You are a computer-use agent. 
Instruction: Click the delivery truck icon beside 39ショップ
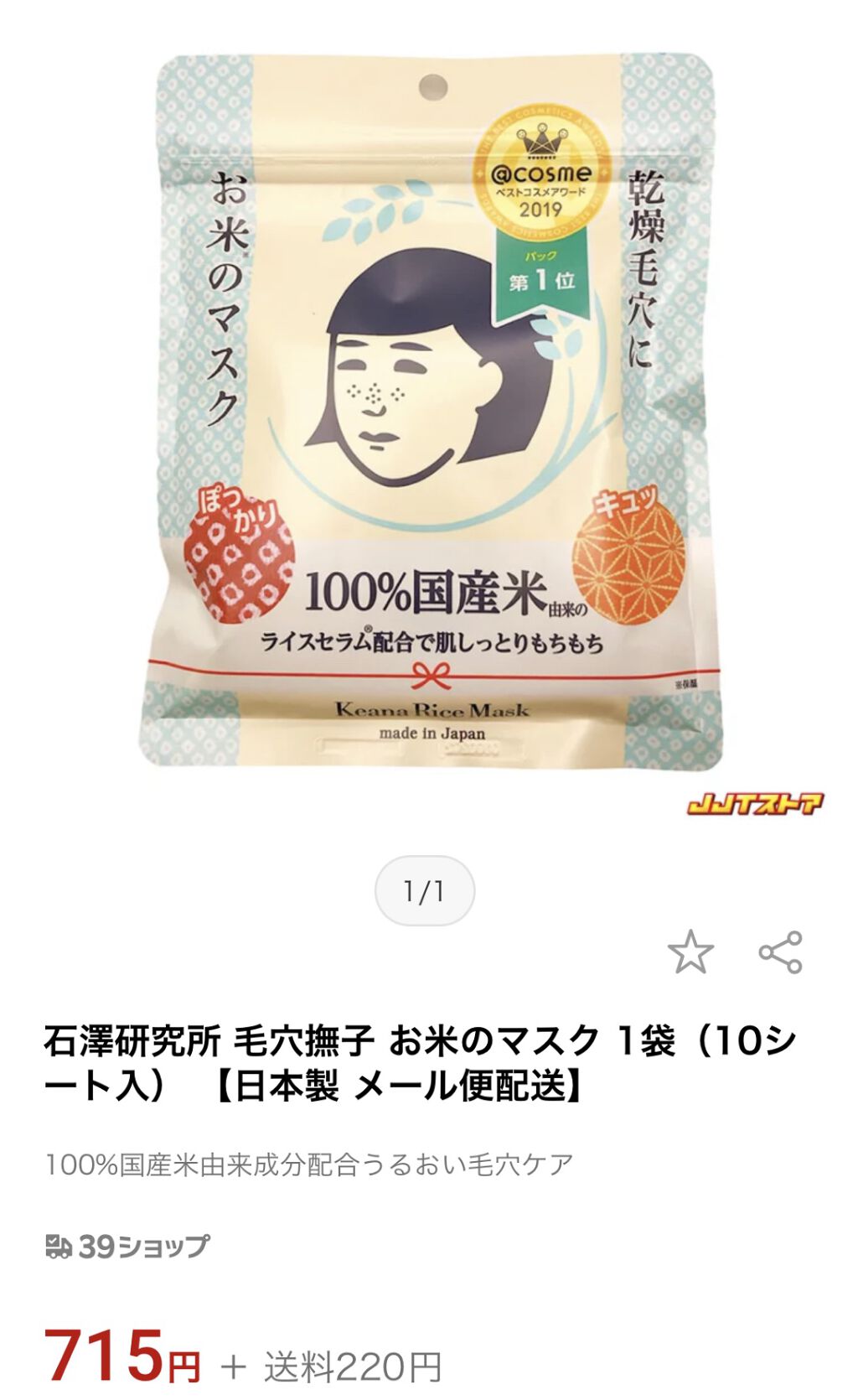pyautogui.click(x=57, y=1246)
